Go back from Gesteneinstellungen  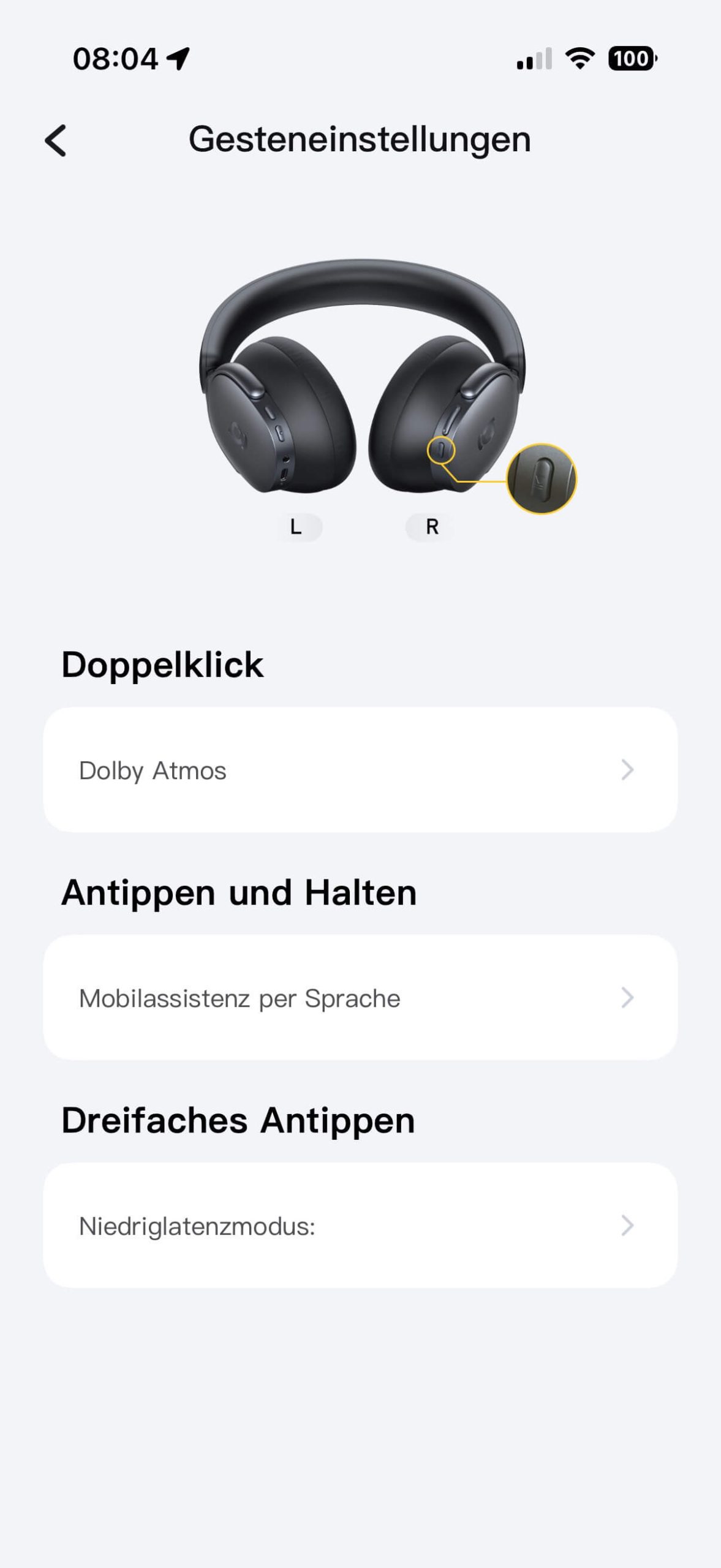(x=56, y=141)
